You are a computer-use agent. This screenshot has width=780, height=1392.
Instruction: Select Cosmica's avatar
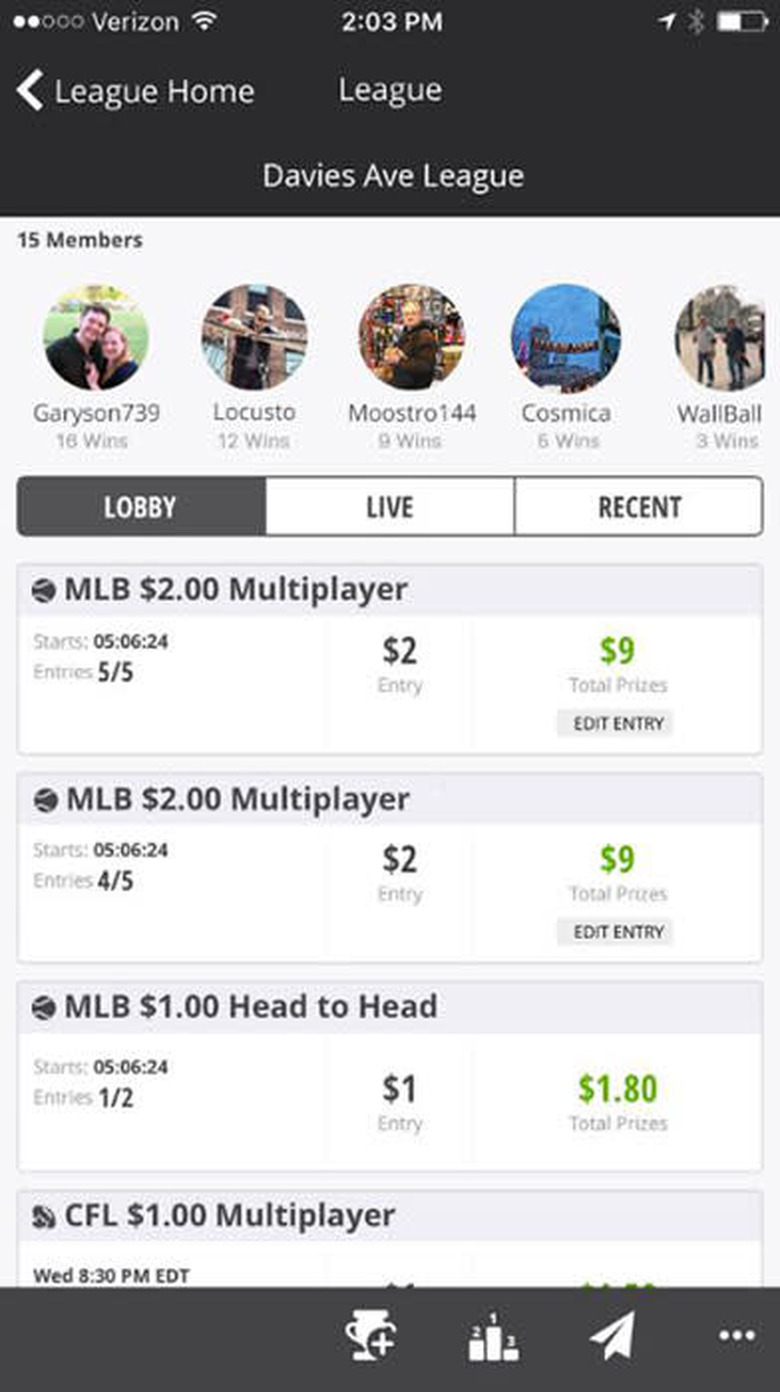click(x=566, y=337)
